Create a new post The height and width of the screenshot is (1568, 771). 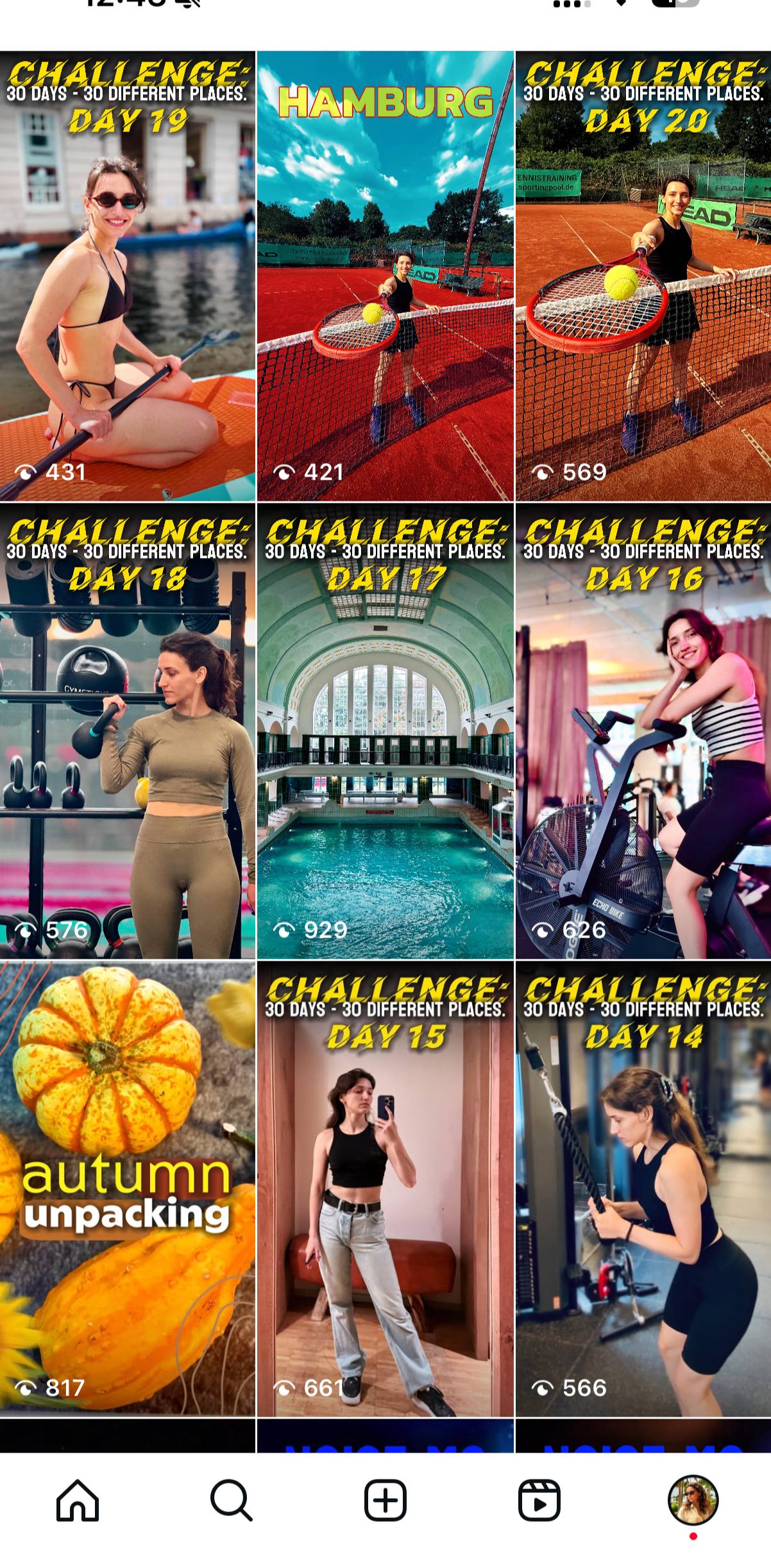point(385,1501)
